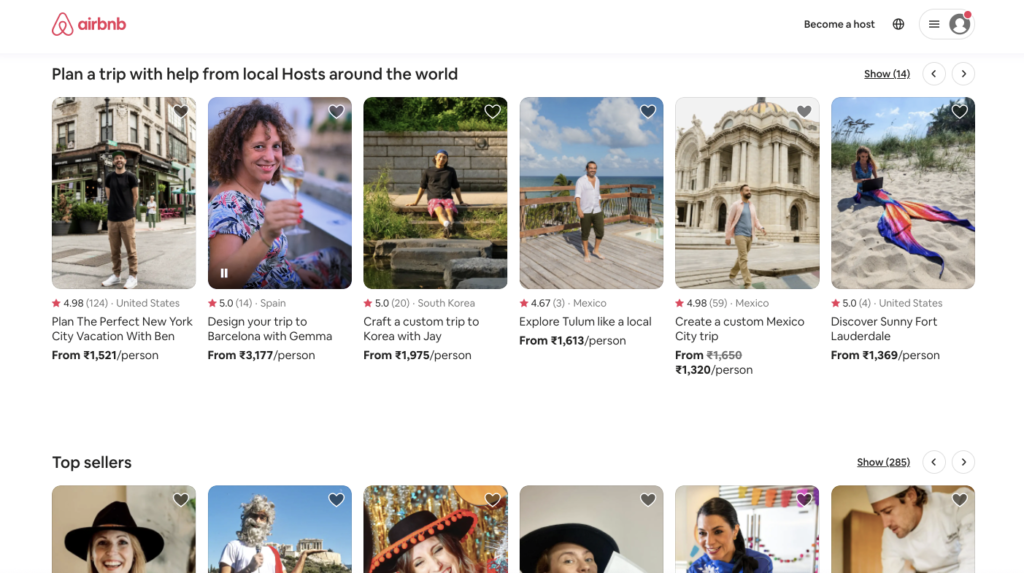Save Fort Lauderdale experience to wishlist

959,112
